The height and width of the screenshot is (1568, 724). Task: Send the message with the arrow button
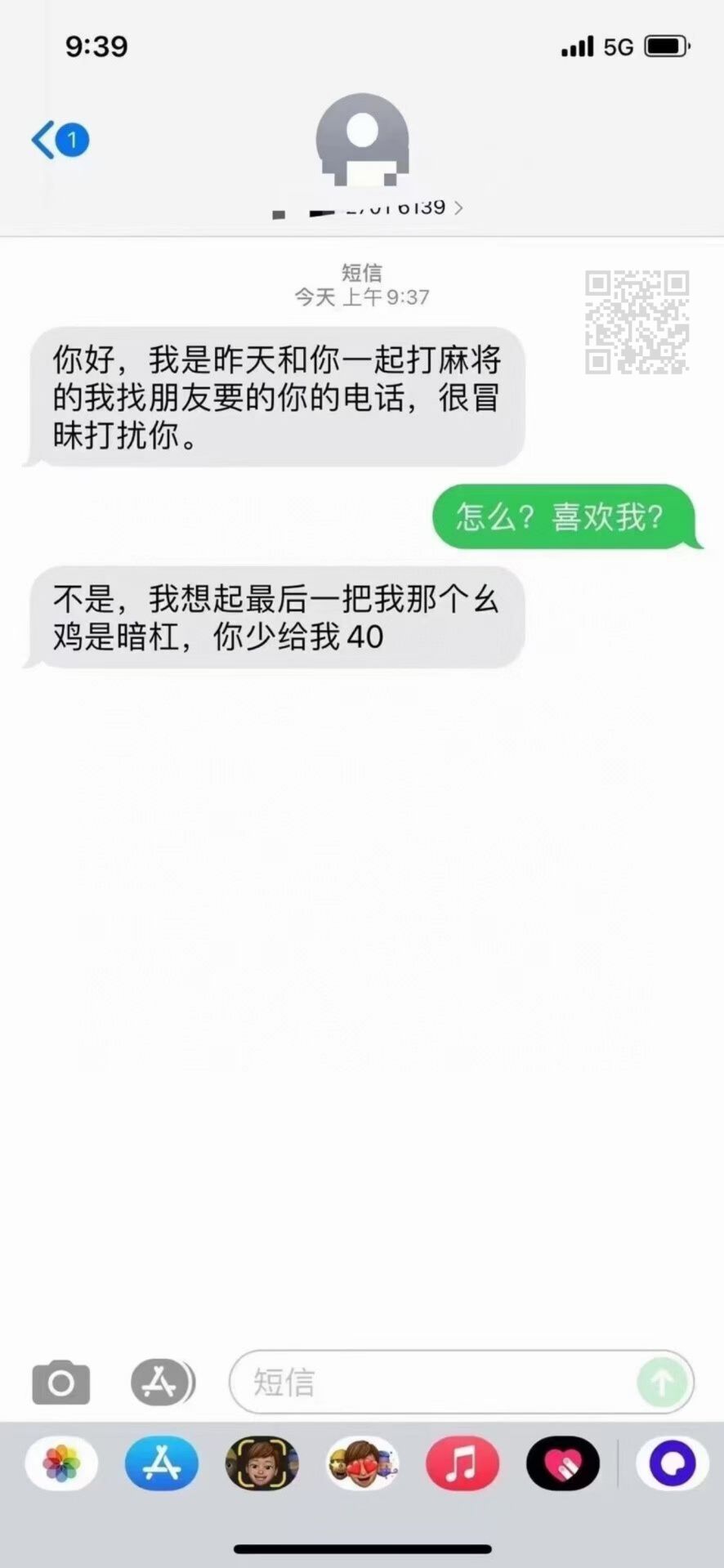point(661,1383)
